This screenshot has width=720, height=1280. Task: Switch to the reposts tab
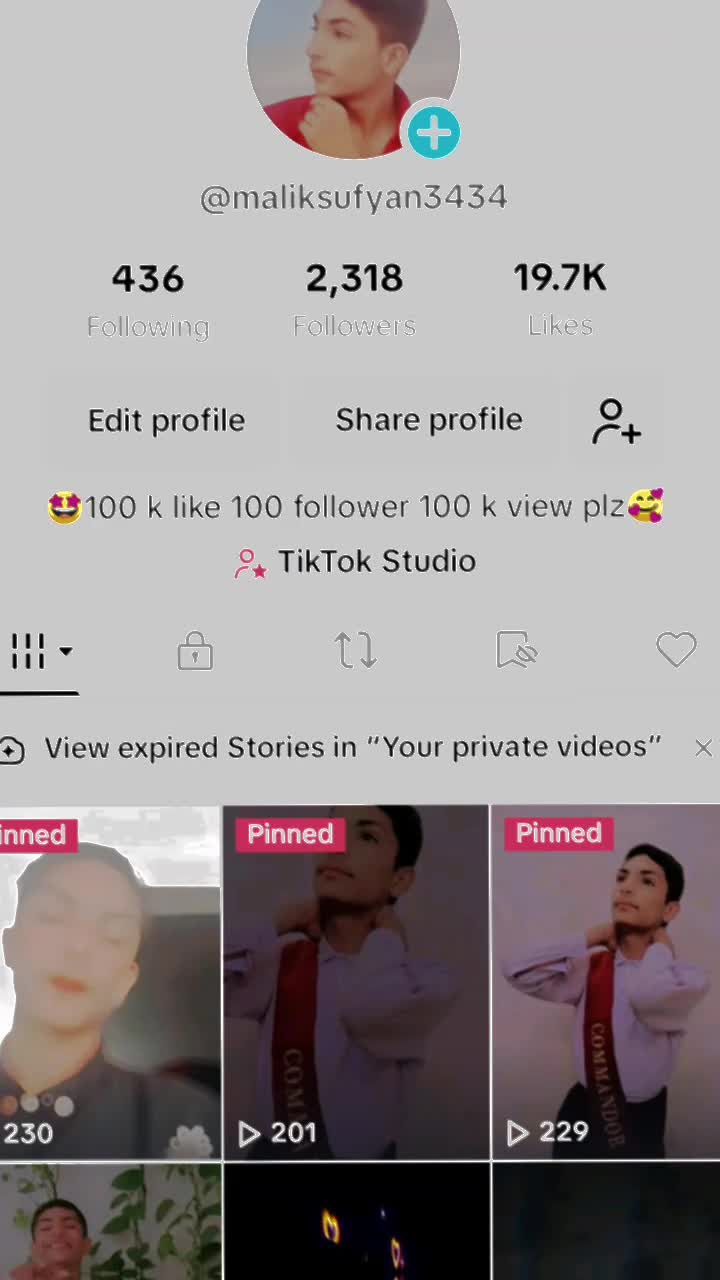click(x=355, y=651)
